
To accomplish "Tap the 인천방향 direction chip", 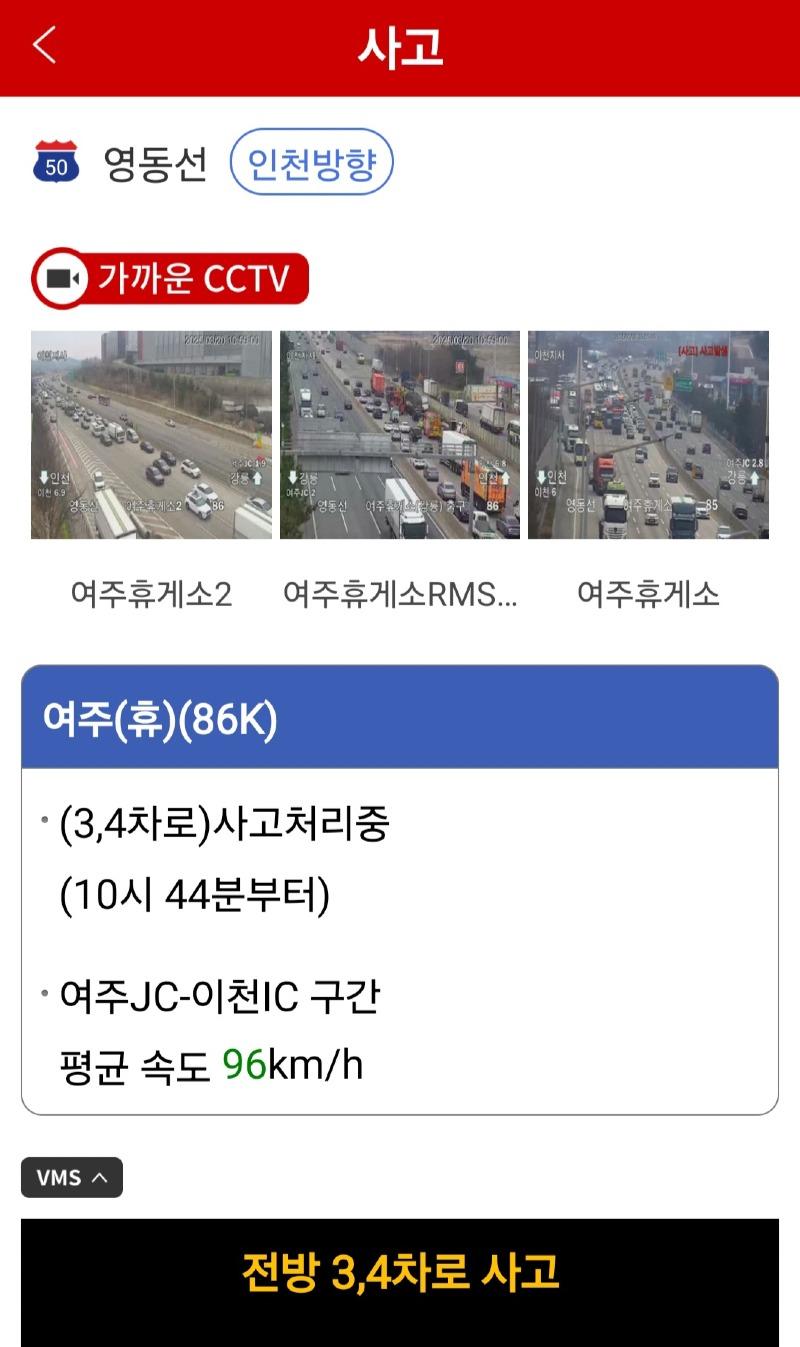I will click(x=311, y=162).
